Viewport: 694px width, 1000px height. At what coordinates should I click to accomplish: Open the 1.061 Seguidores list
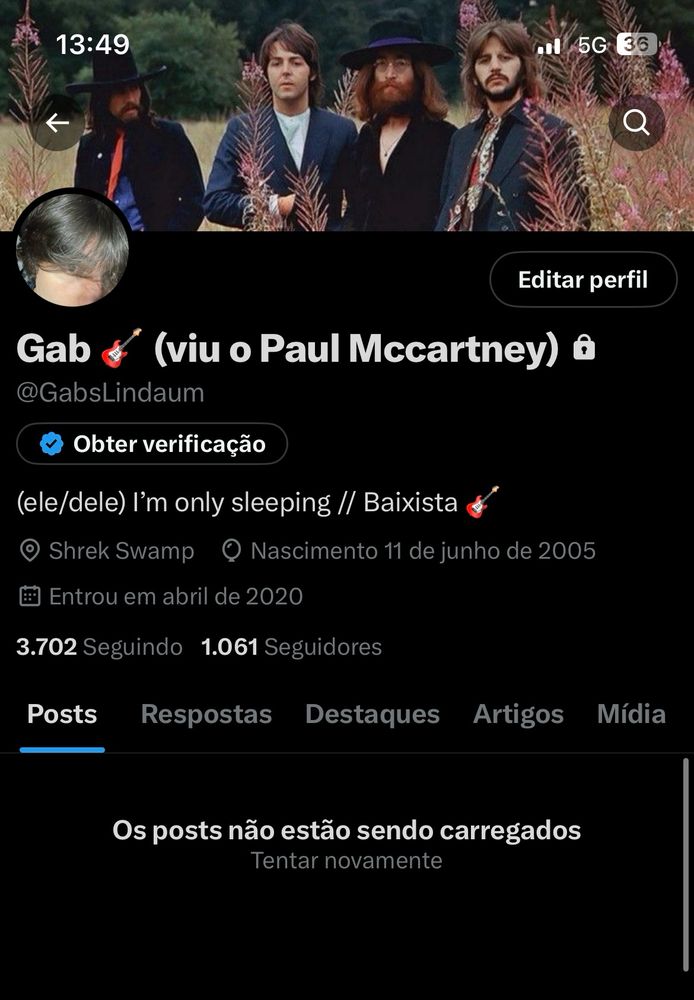tap(291, 647)
